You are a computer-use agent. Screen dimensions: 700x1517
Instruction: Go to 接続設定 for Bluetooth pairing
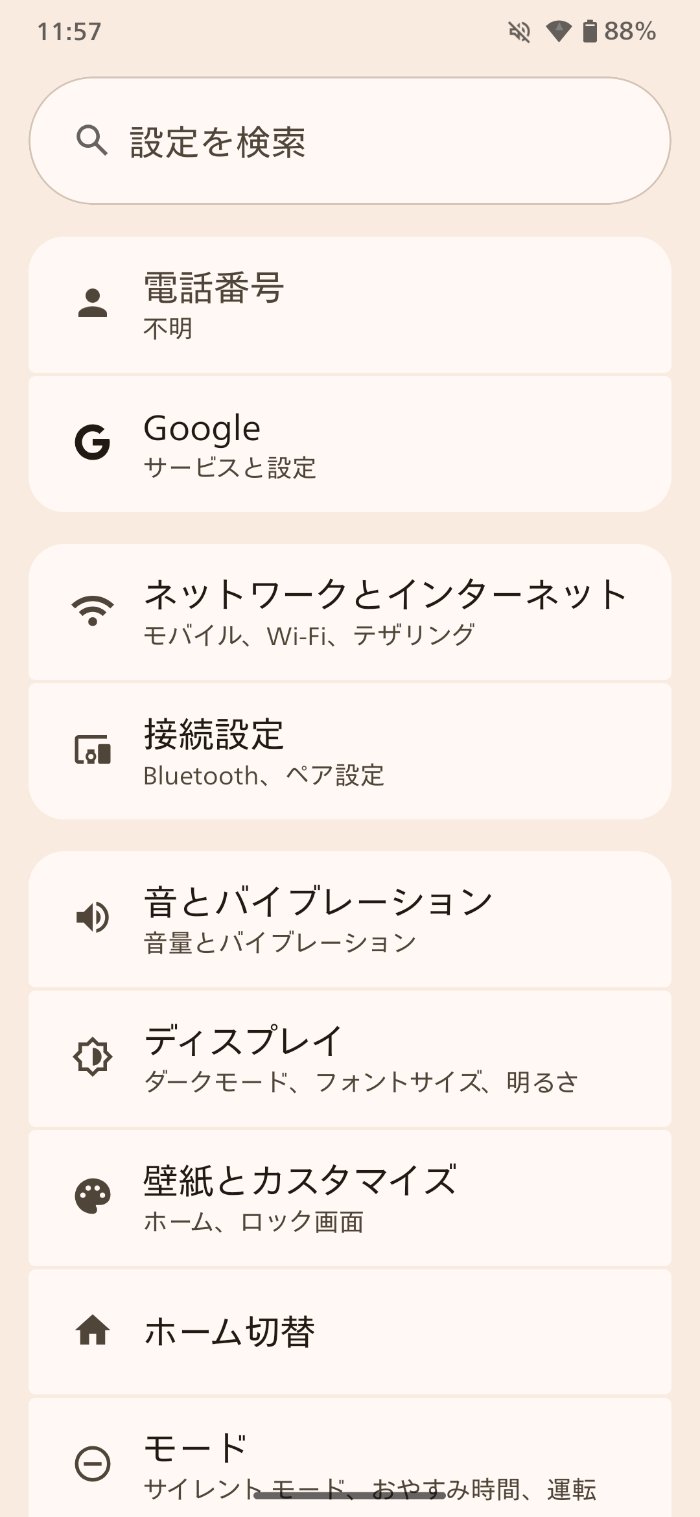click(x=349, y=751)
